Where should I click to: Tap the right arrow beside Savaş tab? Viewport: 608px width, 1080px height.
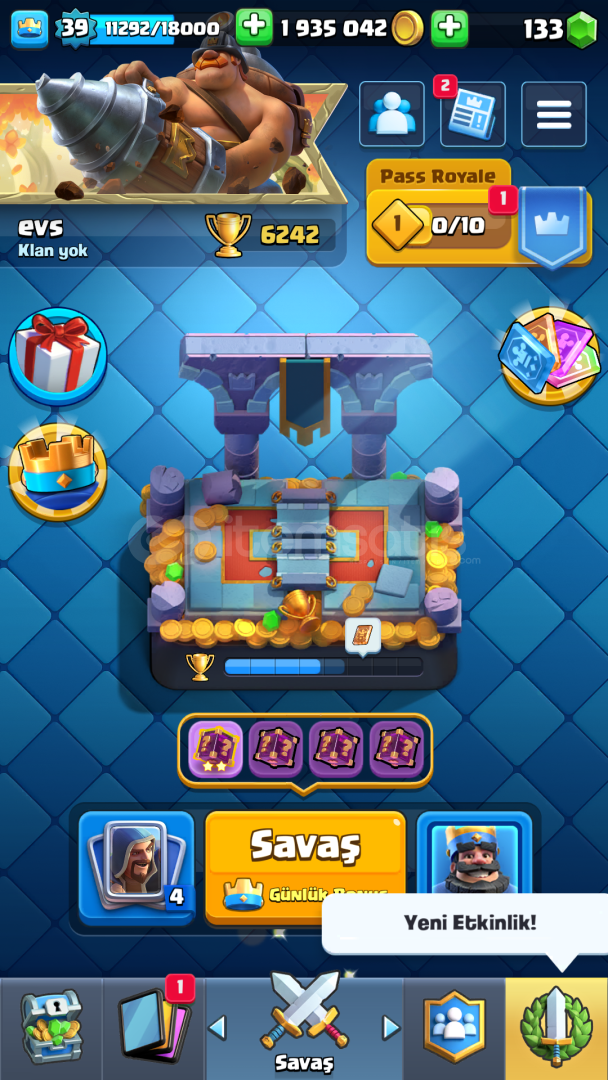point(391,1028)
